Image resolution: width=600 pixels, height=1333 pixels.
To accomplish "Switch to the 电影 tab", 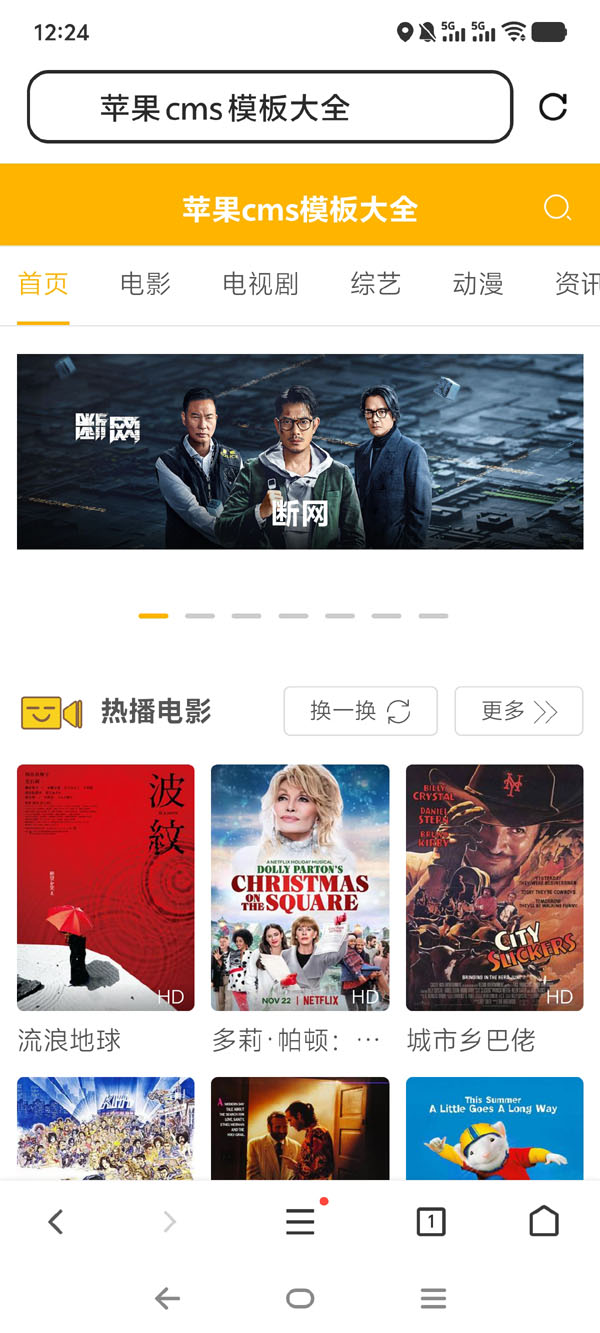I will (x=145, y=284).
